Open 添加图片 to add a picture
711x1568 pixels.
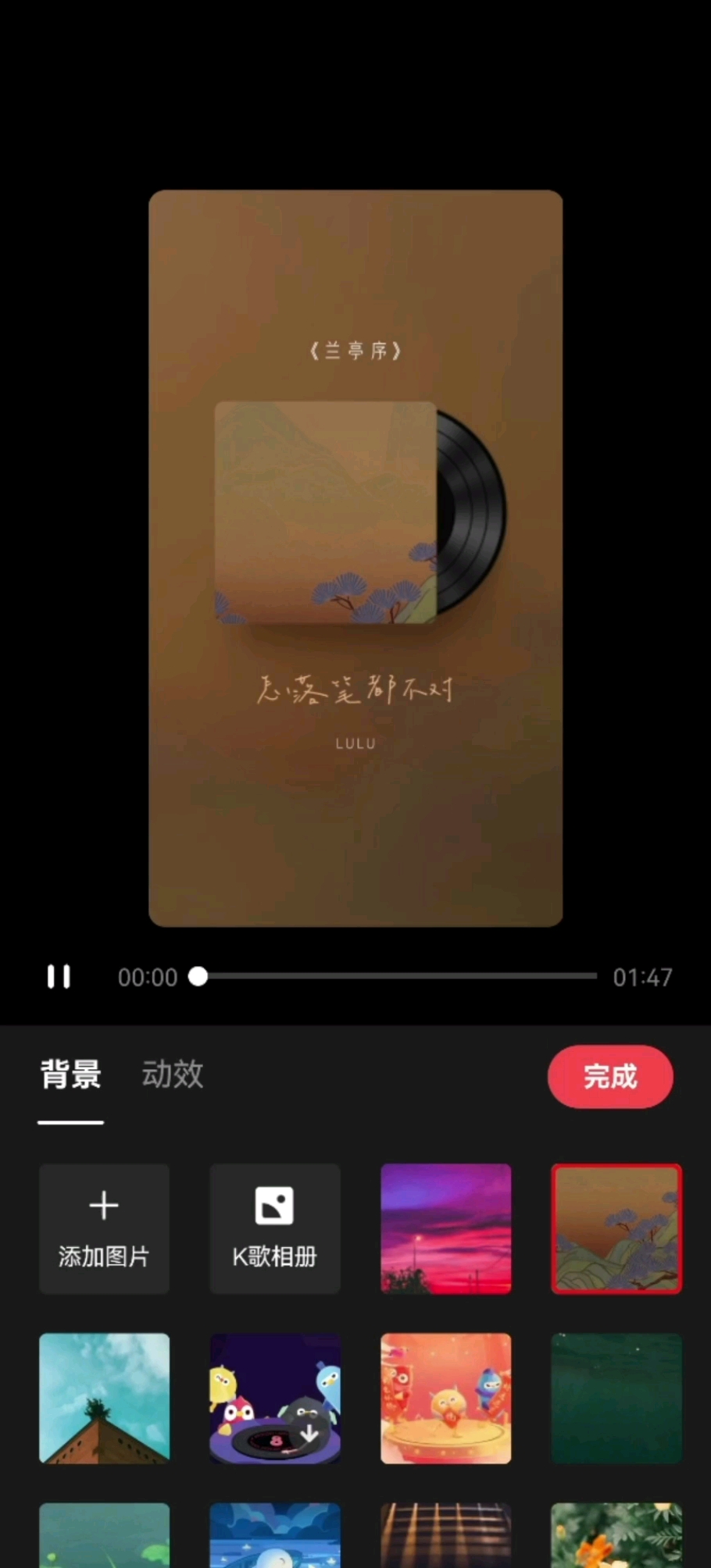click(x=104, y=1228)
